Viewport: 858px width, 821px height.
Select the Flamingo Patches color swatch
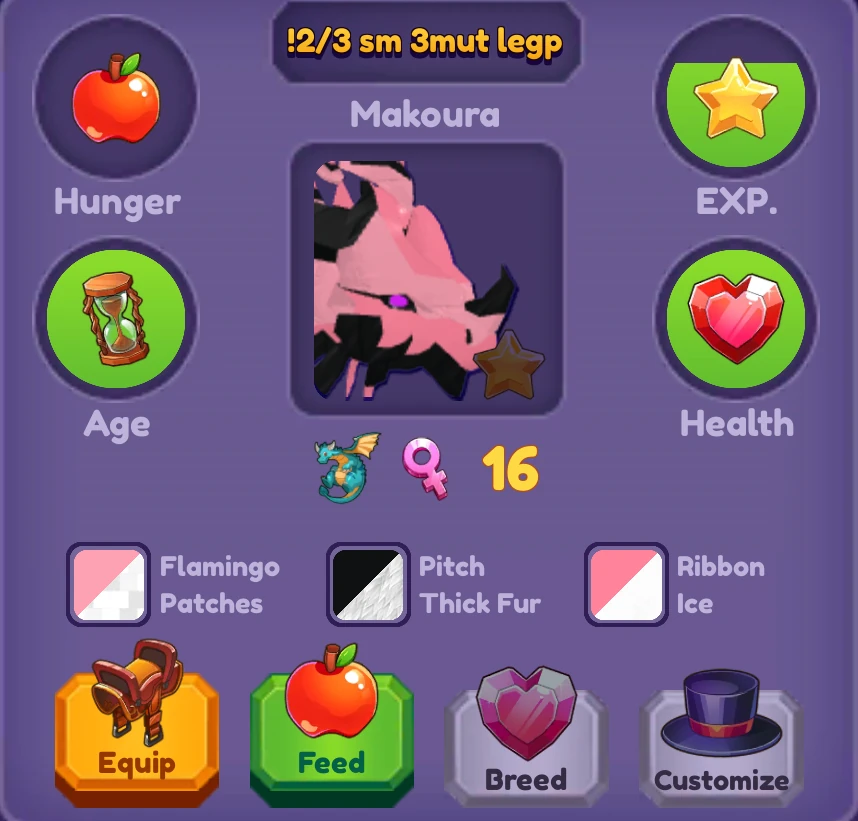(108, 585)
